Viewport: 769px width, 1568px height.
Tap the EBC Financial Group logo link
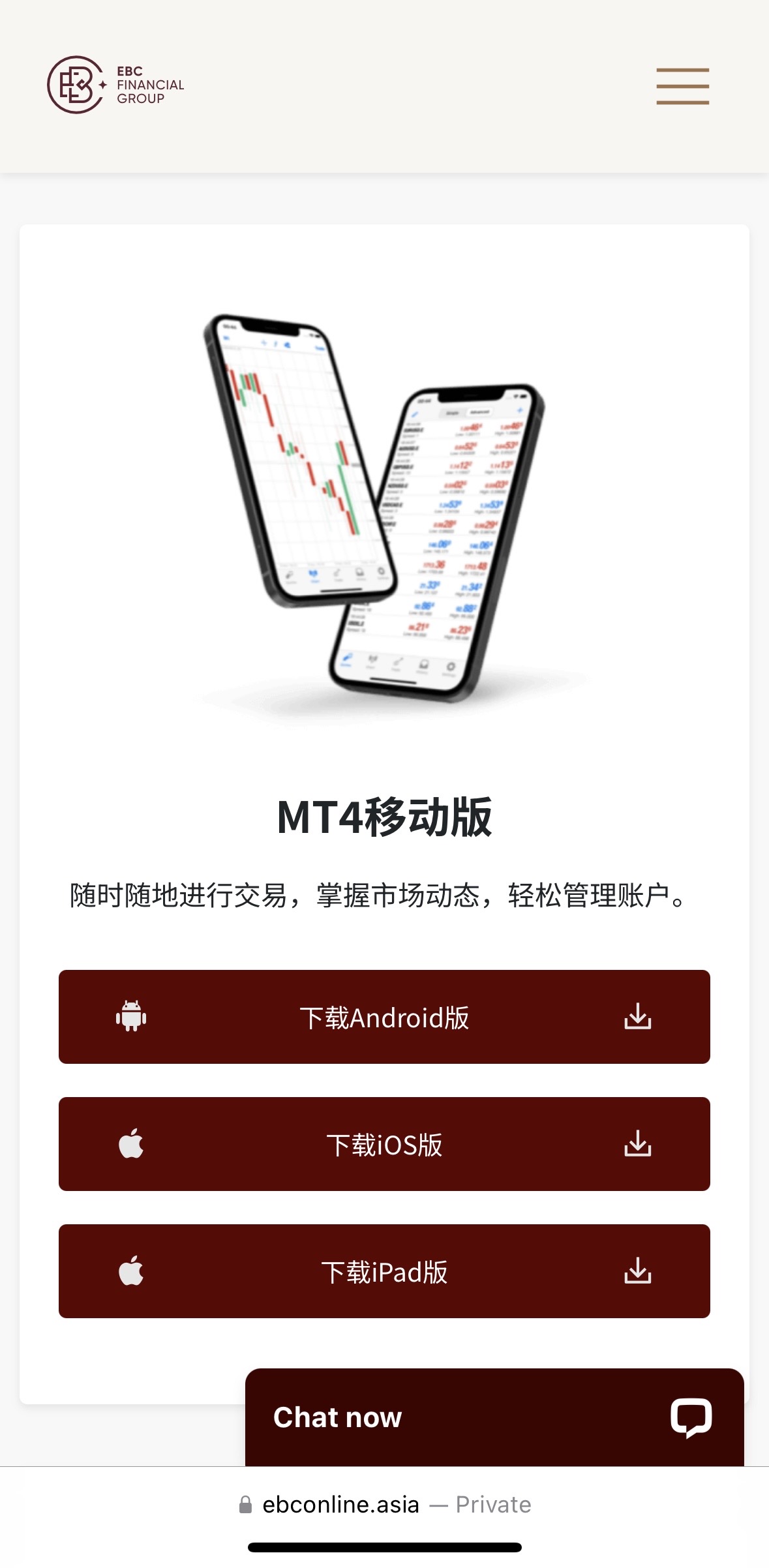pyautogui.click(x=115, y=85)
